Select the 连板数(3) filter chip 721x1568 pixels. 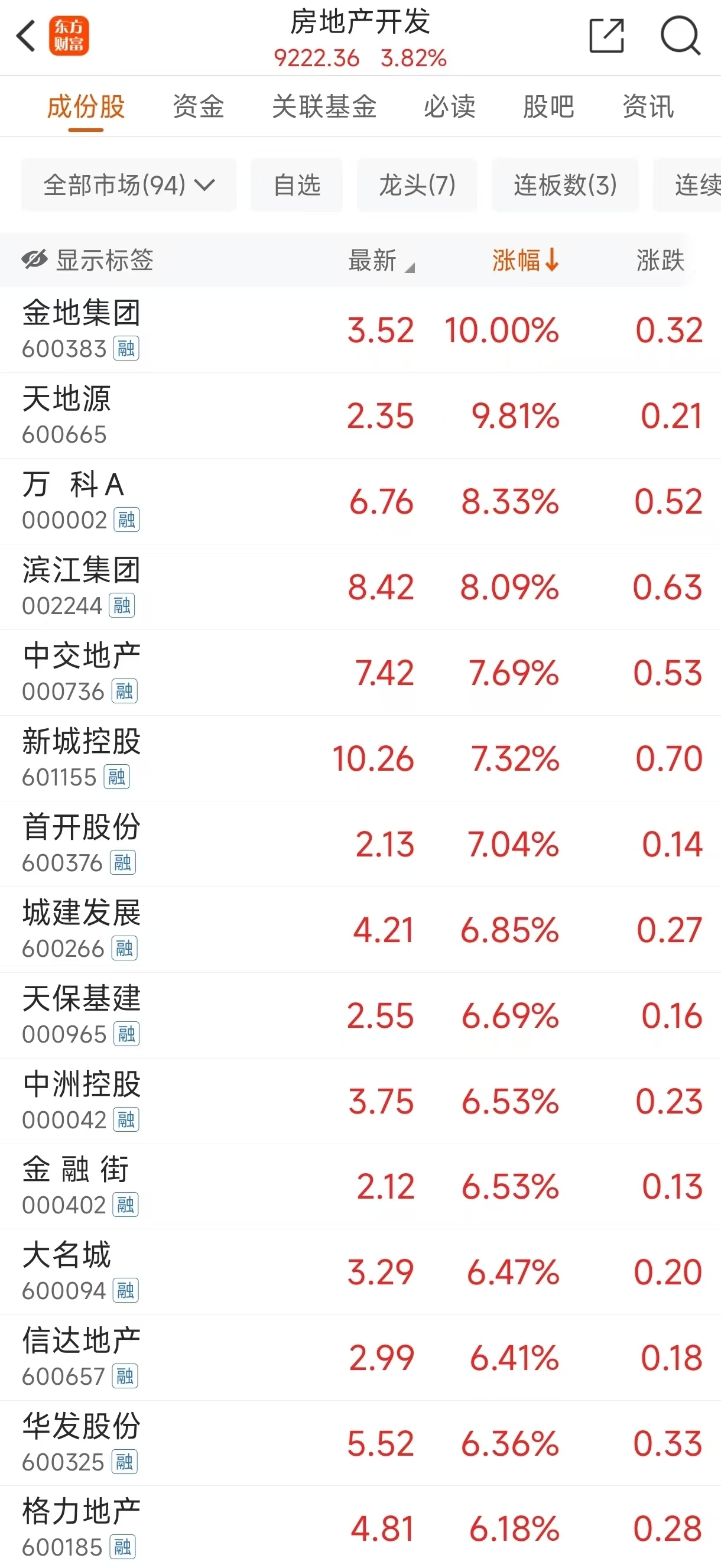tap(565, 184)
